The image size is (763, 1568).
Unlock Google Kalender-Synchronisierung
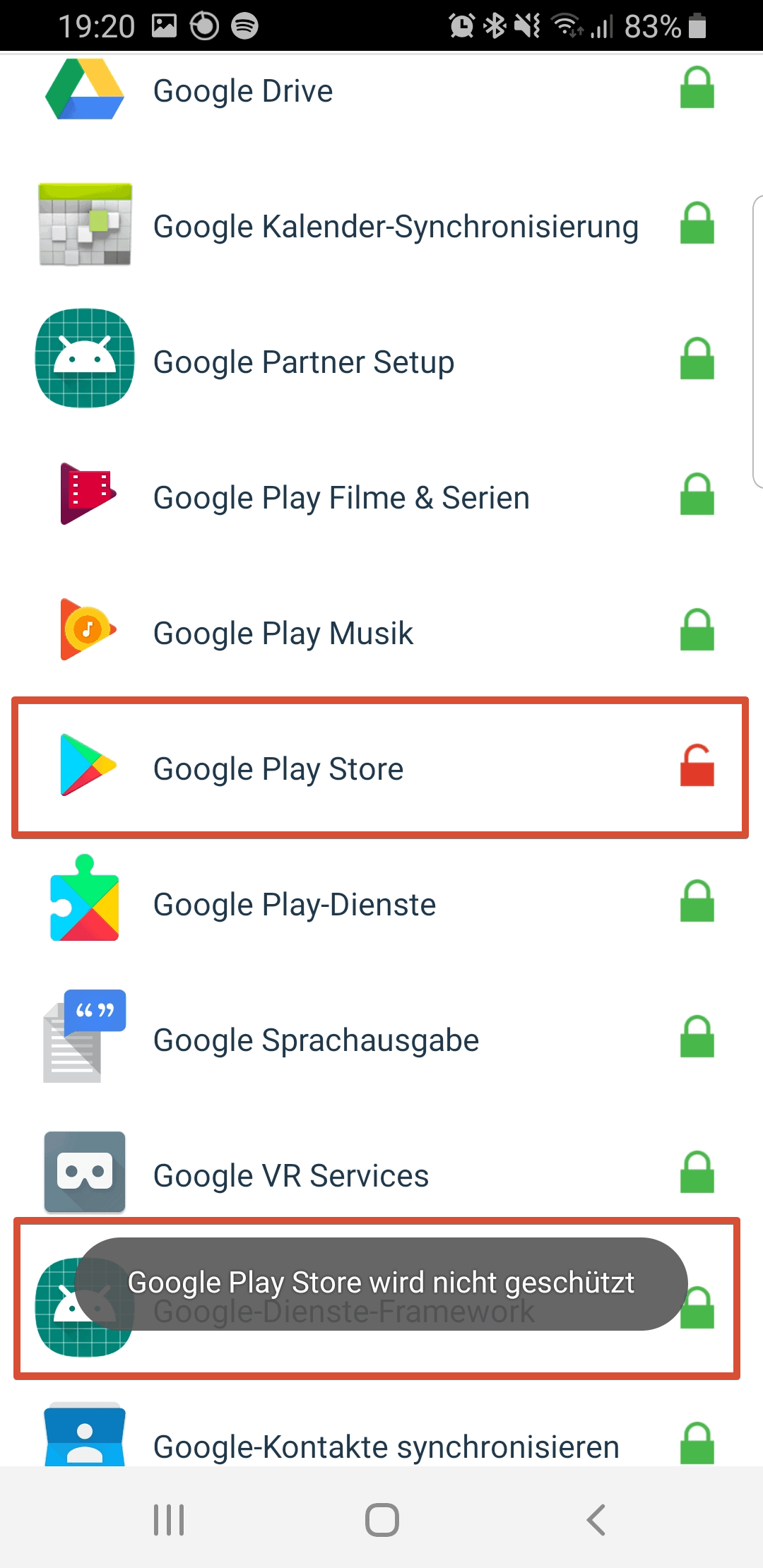coord(697,224)
